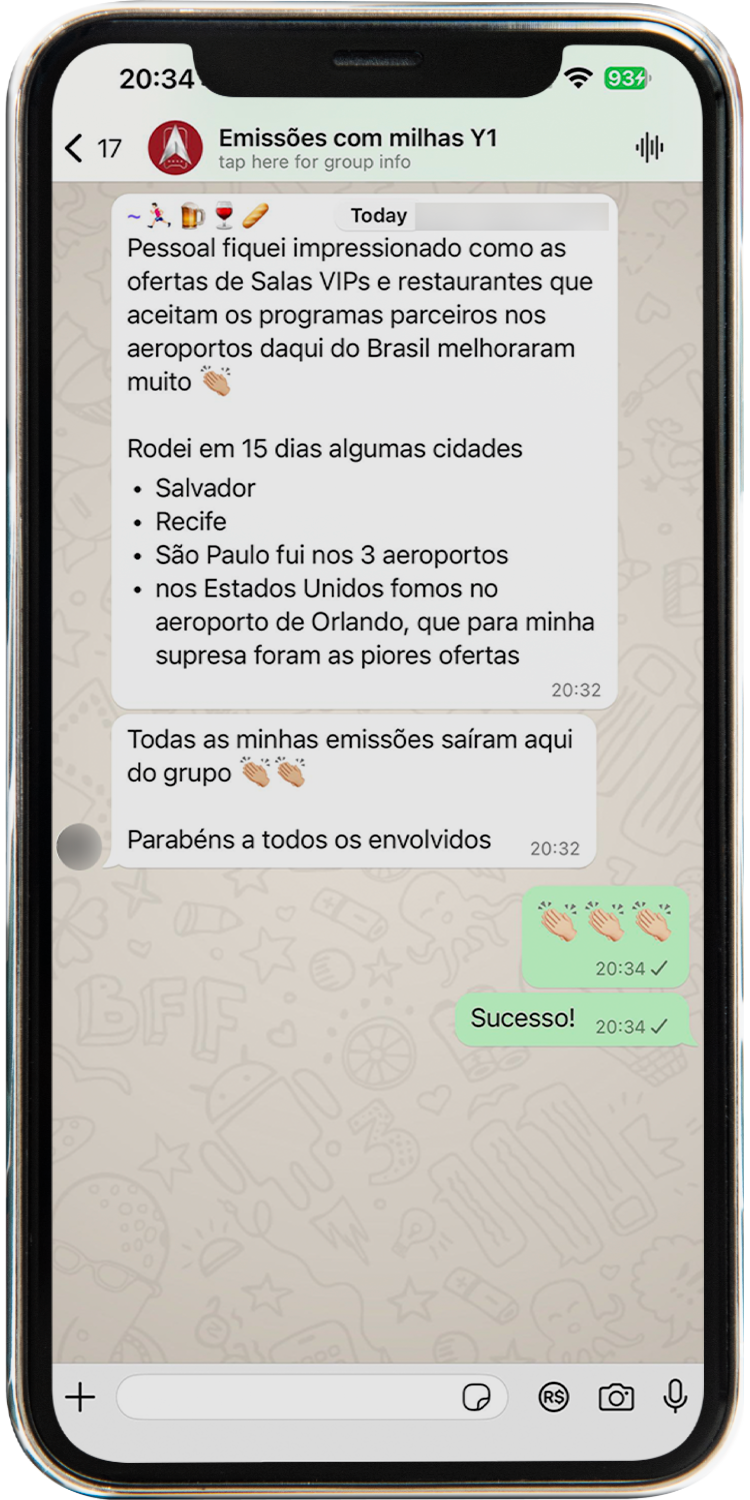Start a voice chat with the group

649,149
